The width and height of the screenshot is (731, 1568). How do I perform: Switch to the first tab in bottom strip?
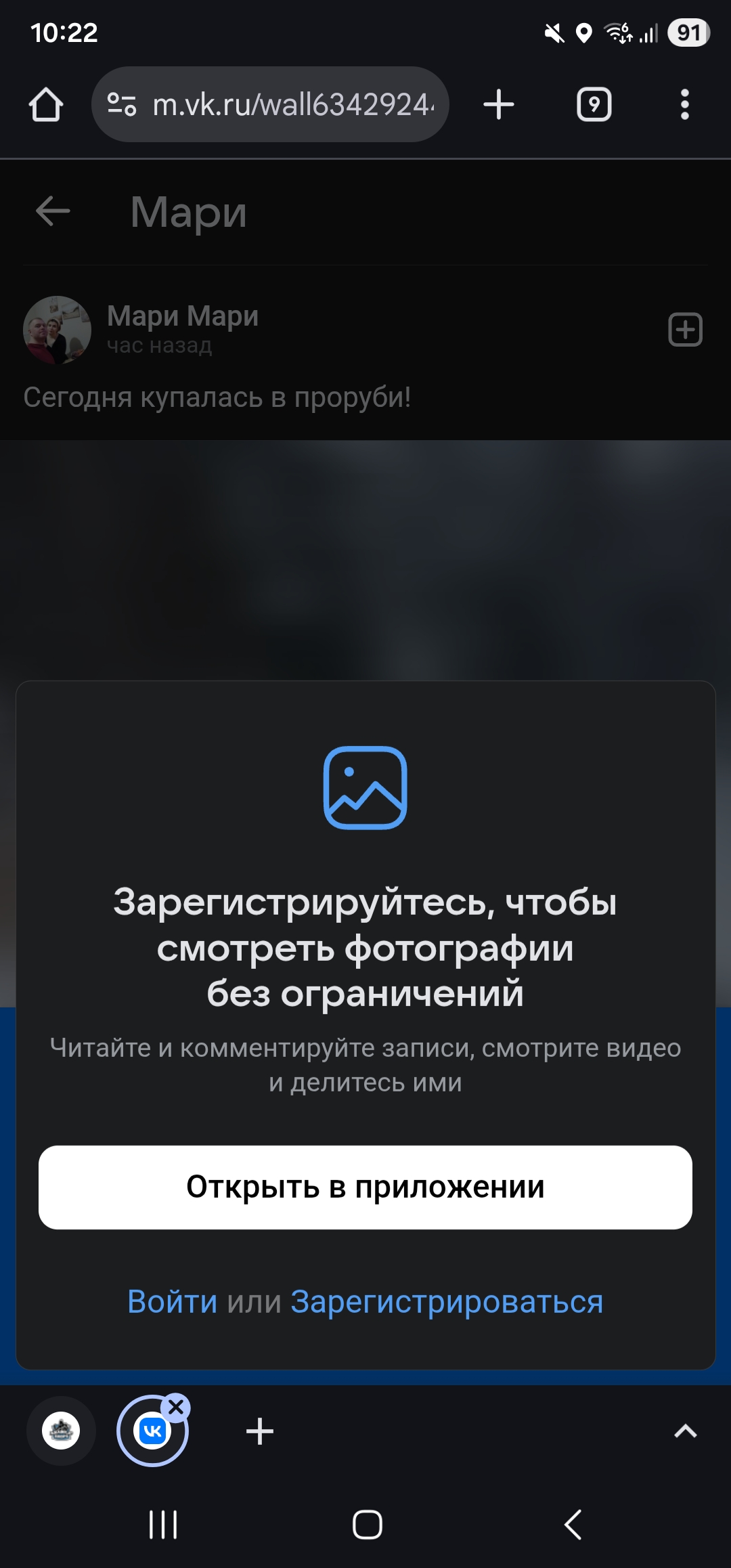pyautogui.click(x=61, y=1431)
